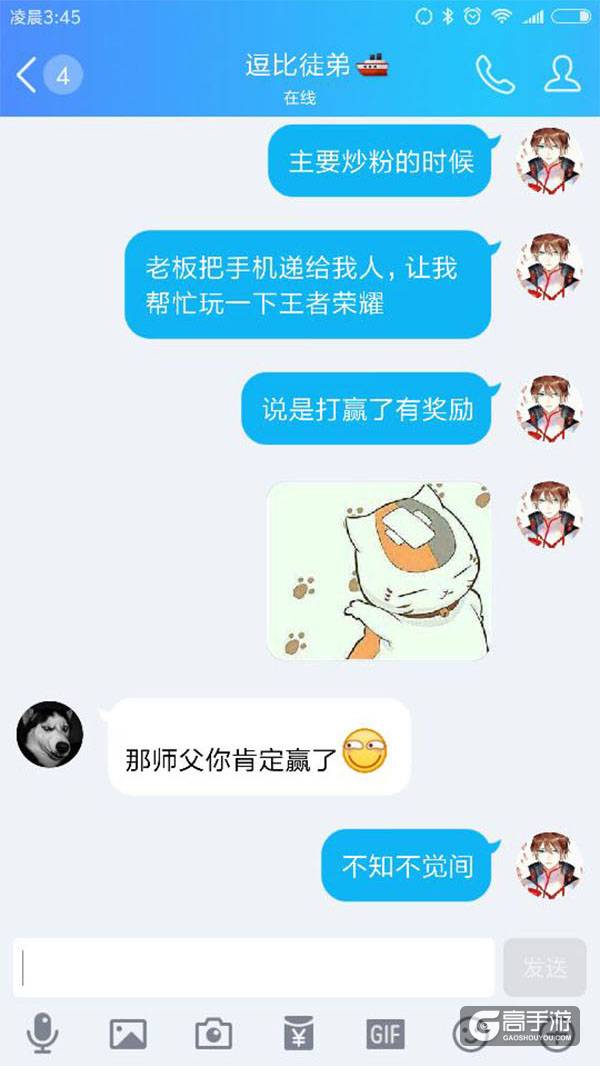Go back to the message list
The height and width of the screenshot is (1066, 600).
click(28, 76)
